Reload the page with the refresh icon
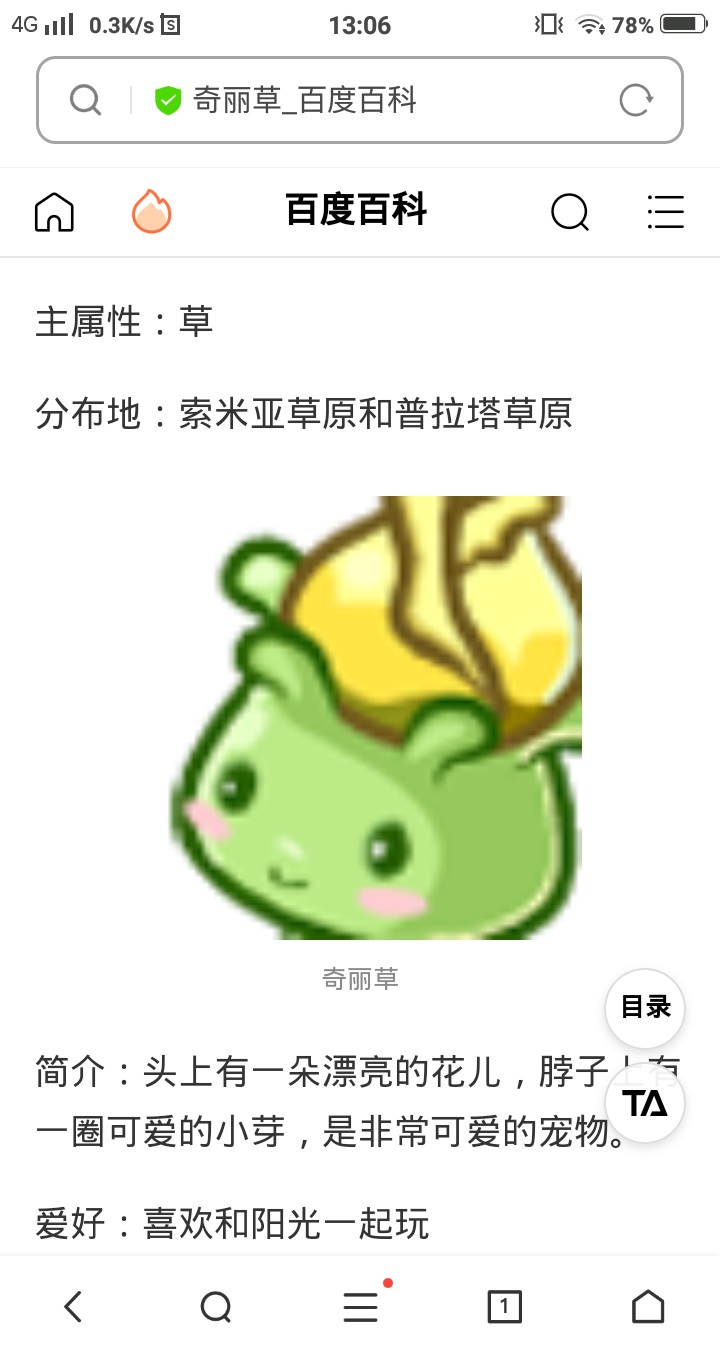The height and width of the screenshot is (1356, 720). [x=636, y=100]
